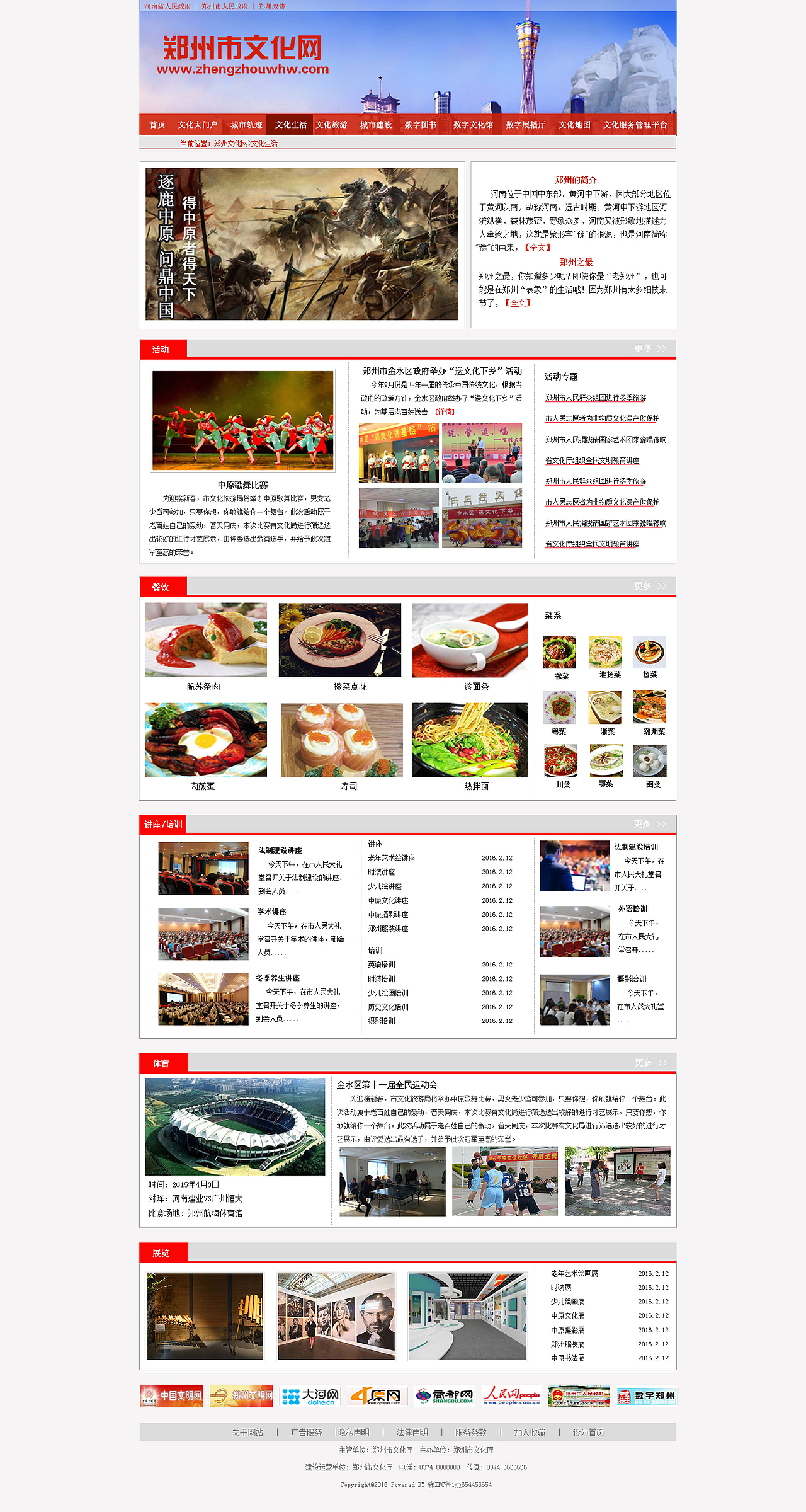Visit 河南省人民政府 link at top
Image resolution: width=806 pixels, height=1512 pixels.
pos(167,8)
